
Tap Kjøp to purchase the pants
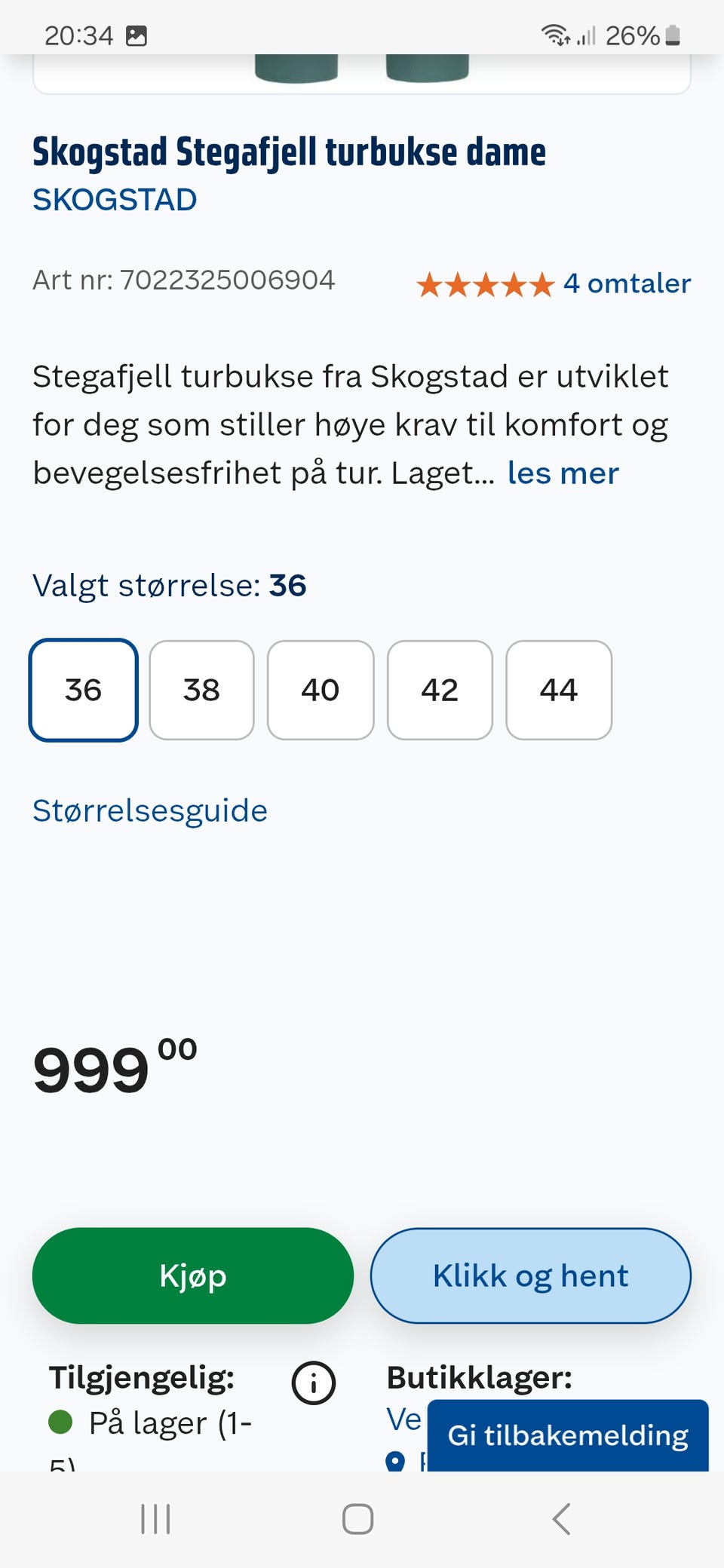tap(192, 1276)
